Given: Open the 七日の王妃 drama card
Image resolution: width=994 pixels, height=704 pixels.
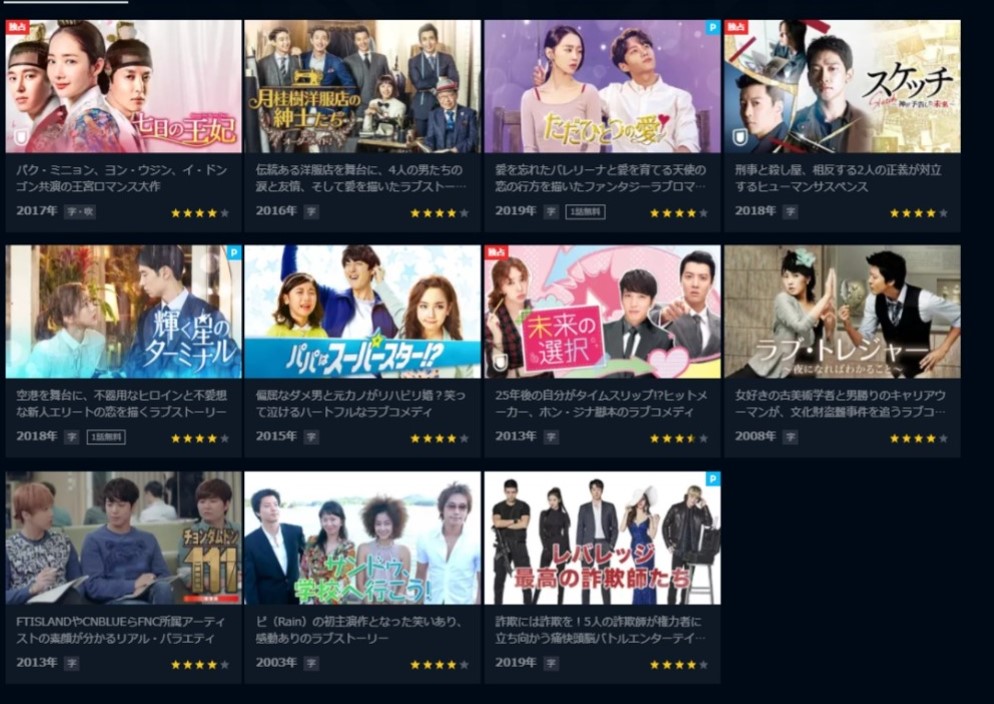Looking at the screenshot, I should click(123, 87).
